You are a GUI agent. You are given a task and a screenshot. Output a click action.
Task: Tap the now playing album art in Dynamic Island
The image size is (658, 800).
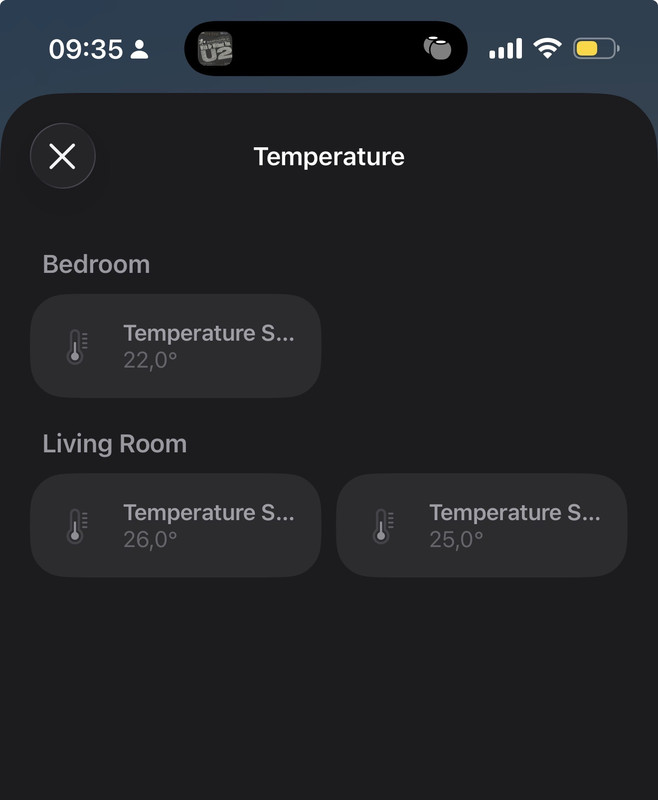point(215,49)
